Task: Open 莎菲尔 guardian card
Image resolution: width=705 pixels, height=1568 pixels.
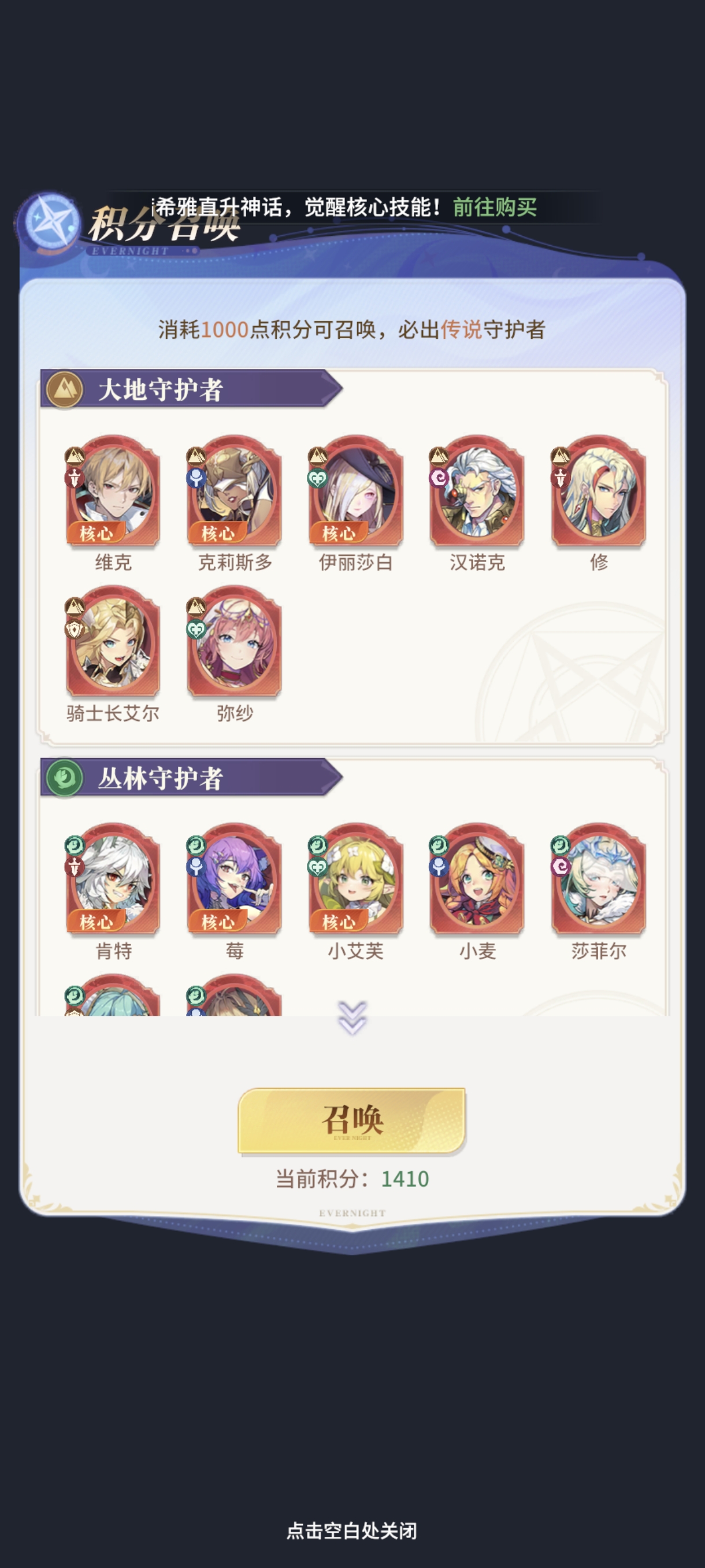Action: (599, 879)
